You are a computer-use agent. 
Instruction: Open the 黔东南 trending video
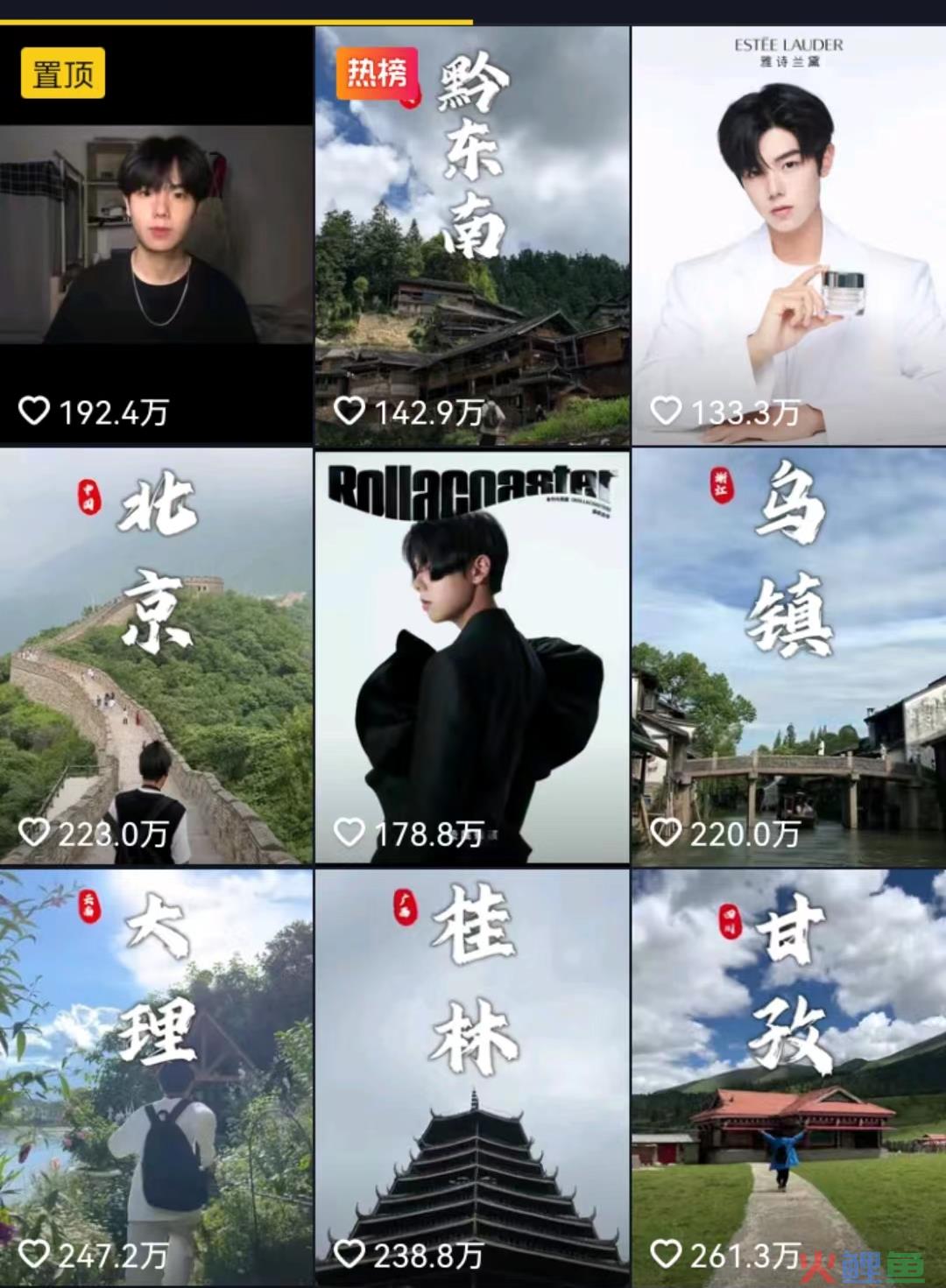(x=472, y=236)
